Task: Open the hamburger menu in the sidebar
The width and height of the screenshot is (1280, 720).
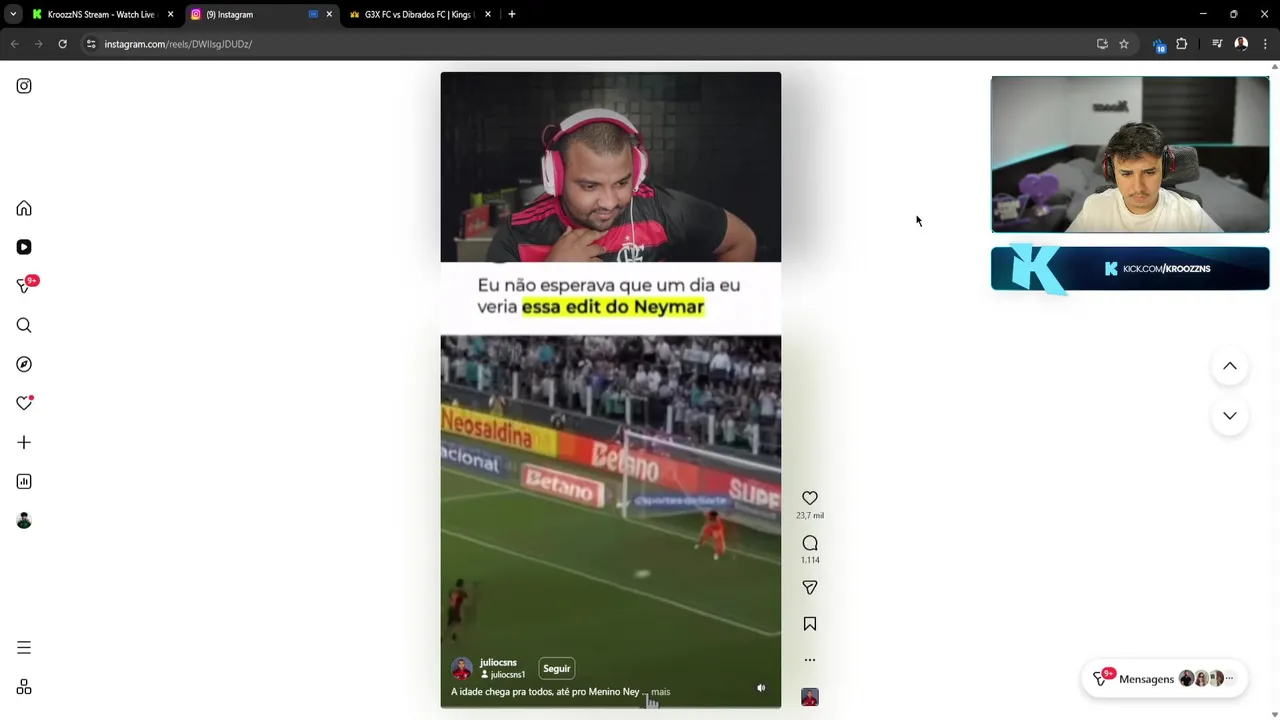Action: 24,648
